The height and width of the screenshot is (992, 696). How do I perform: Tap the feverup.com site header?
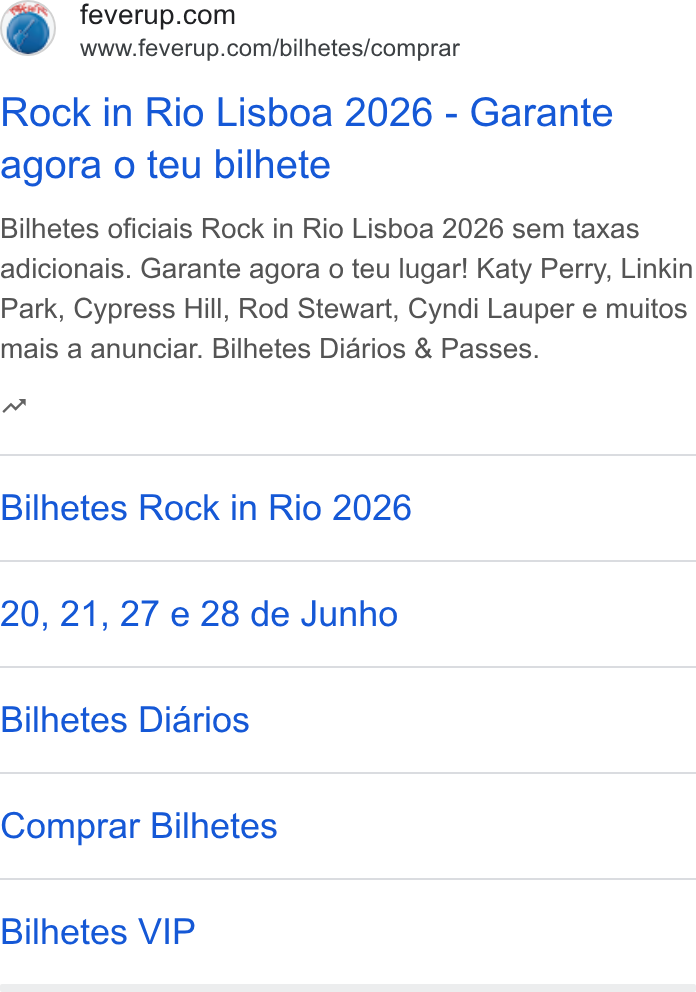[x=230, y=29]
